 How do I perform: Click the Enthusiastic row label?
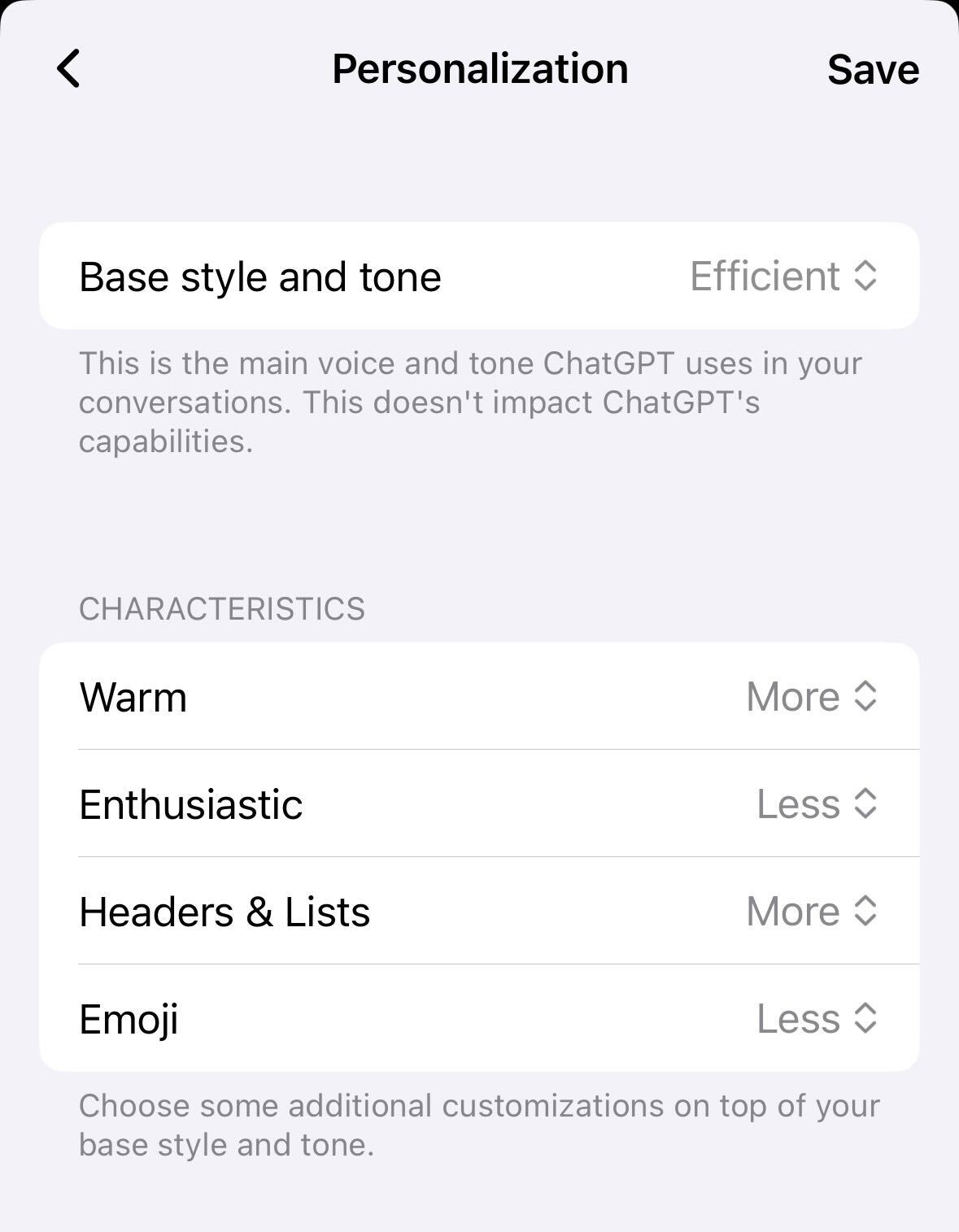(190, 804)
